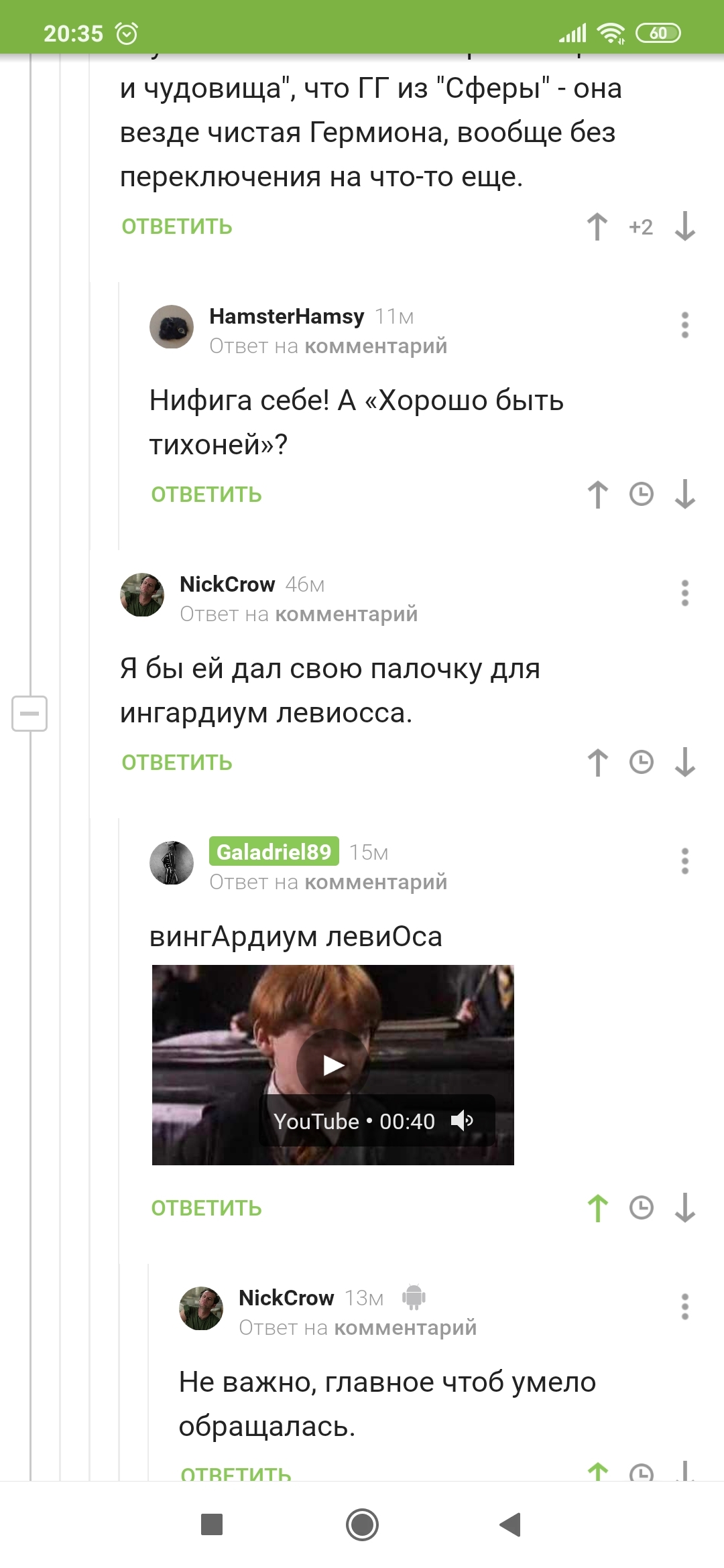This screenshot has width=724, height=1568.
Task: Upvote NickCrow's comment about ингардиум левиосса
Action: pyautogui.click(x=597, y=763)
